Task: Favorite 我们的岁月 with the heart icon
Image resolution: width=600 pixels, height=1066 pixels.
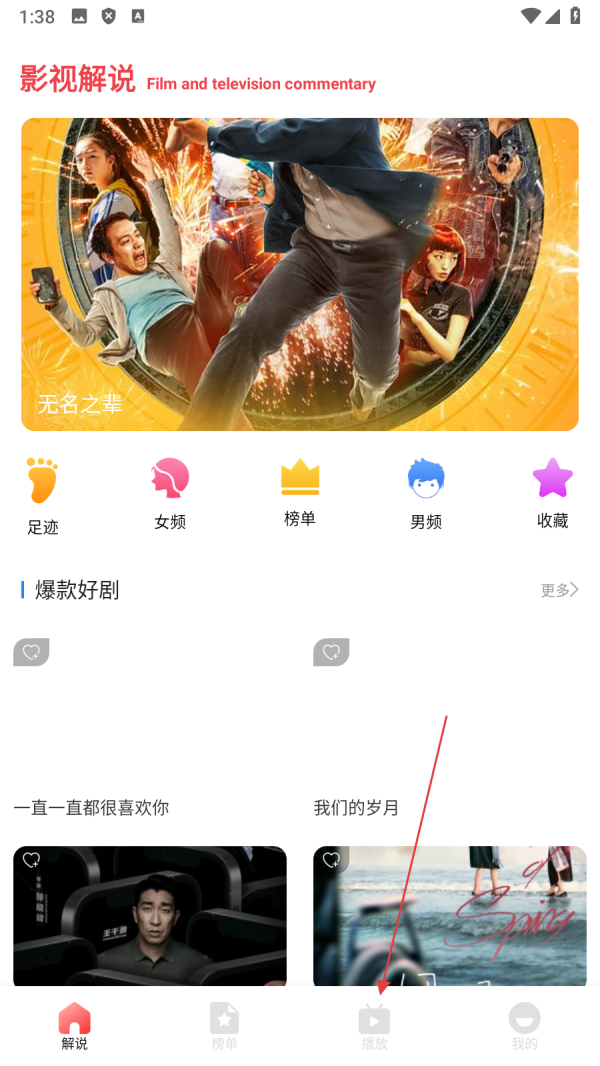Action: [x=331, y=653]
